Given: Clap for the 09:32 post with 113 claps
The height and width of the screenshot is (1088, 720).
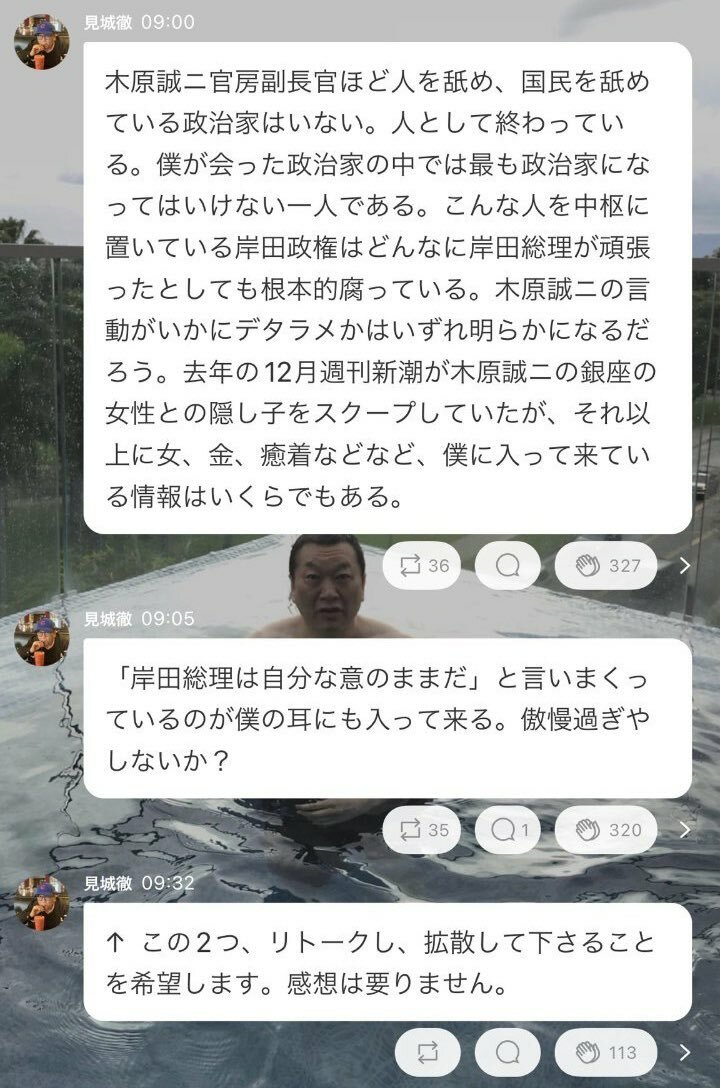Looking at the screenshot, I should pyautogui.click(x=606, y=1052).
